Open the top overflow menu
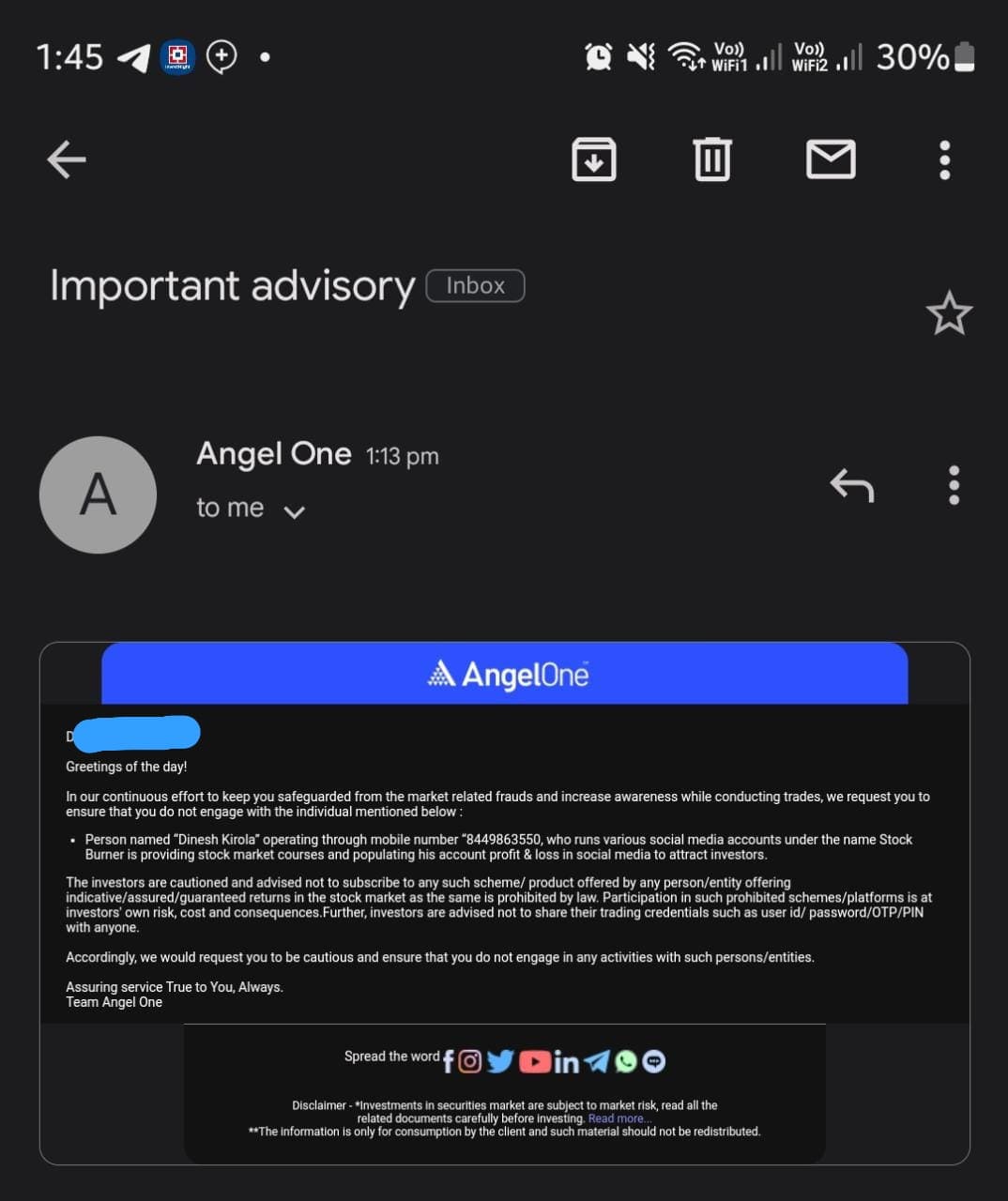The image size is (1008, 1201). pos(944,160)
